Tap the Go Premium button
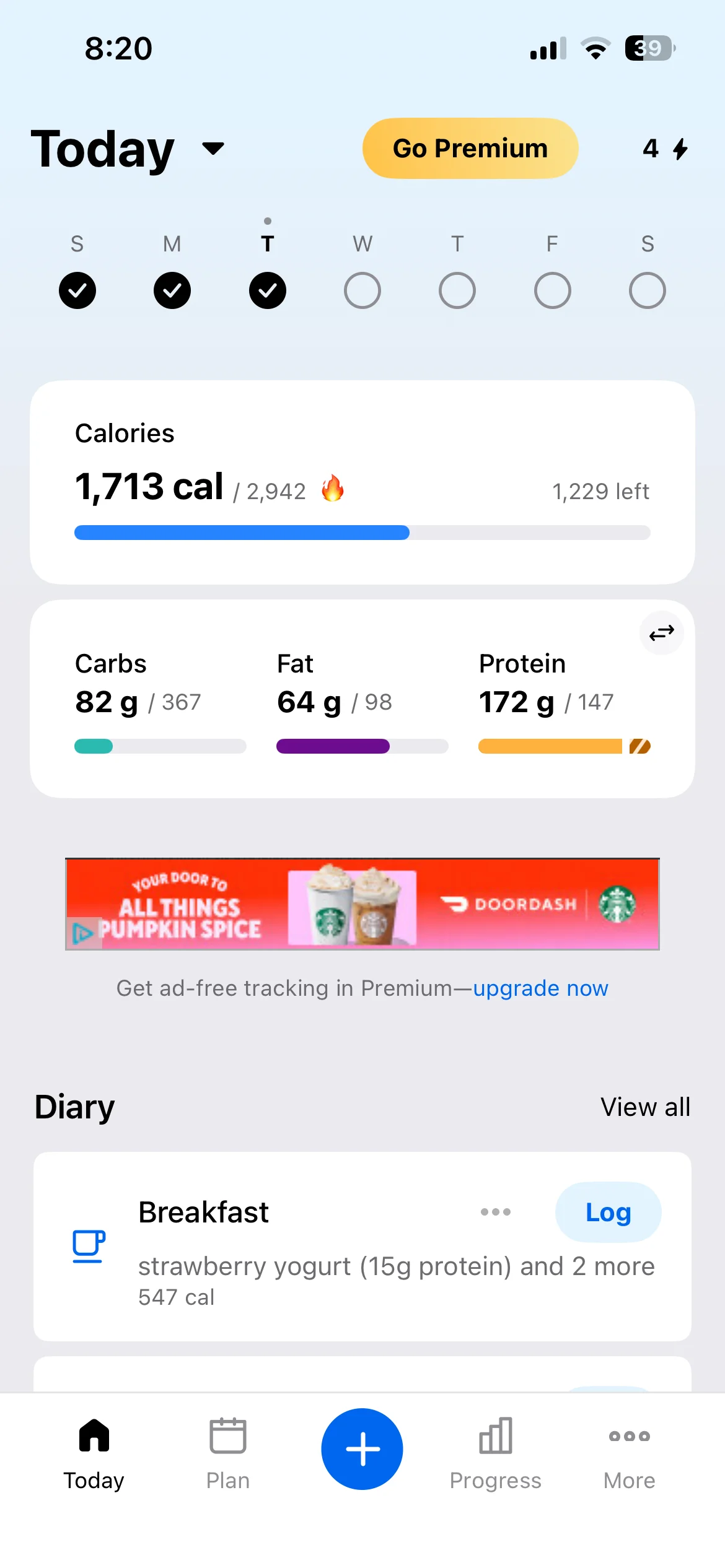The image size is (725, 1568). pyautogui.click(x=470, y=149)
